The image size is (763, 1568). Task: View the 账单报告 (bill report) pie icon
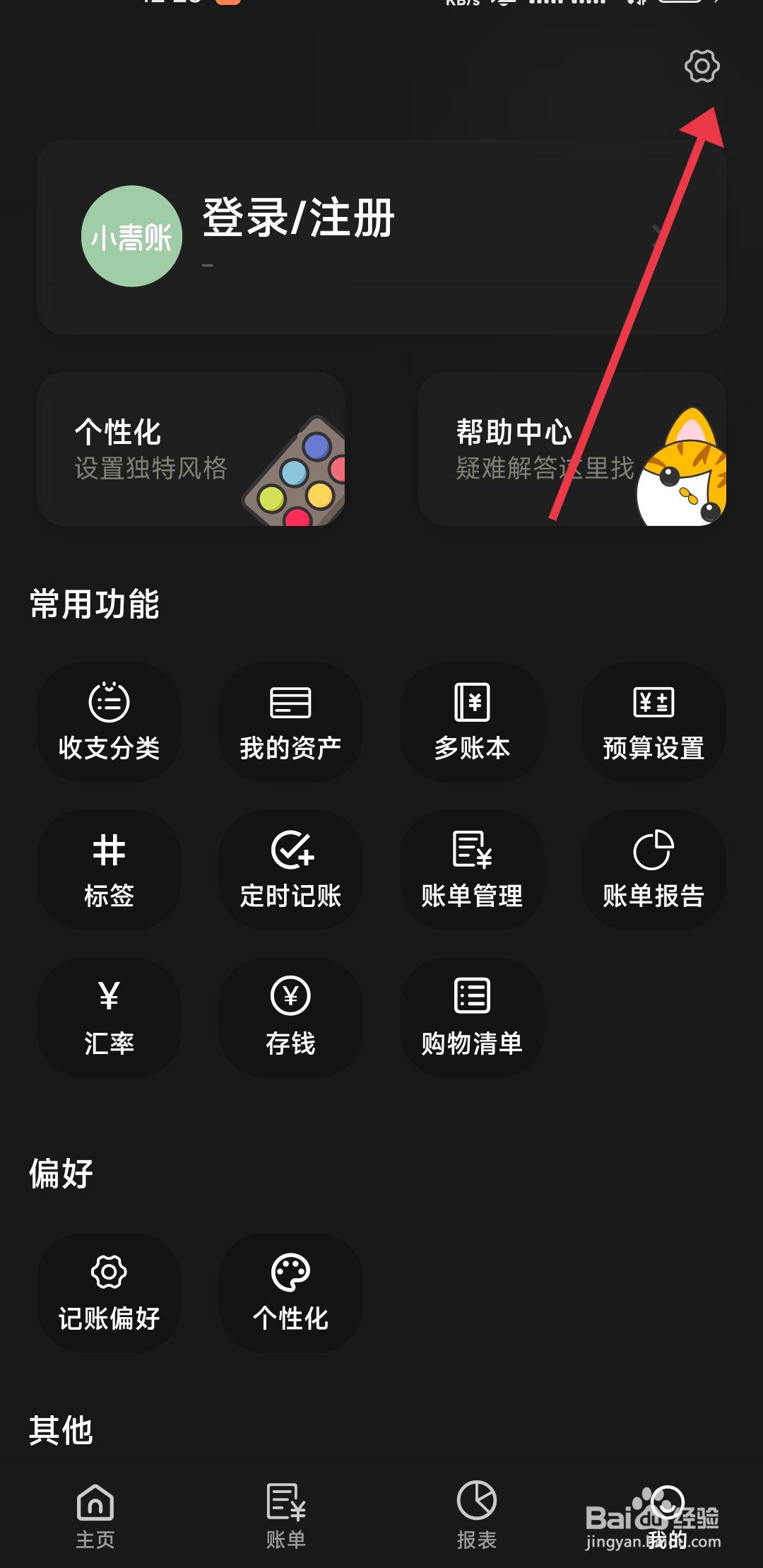pyautogui.click(x=652, y=871)
